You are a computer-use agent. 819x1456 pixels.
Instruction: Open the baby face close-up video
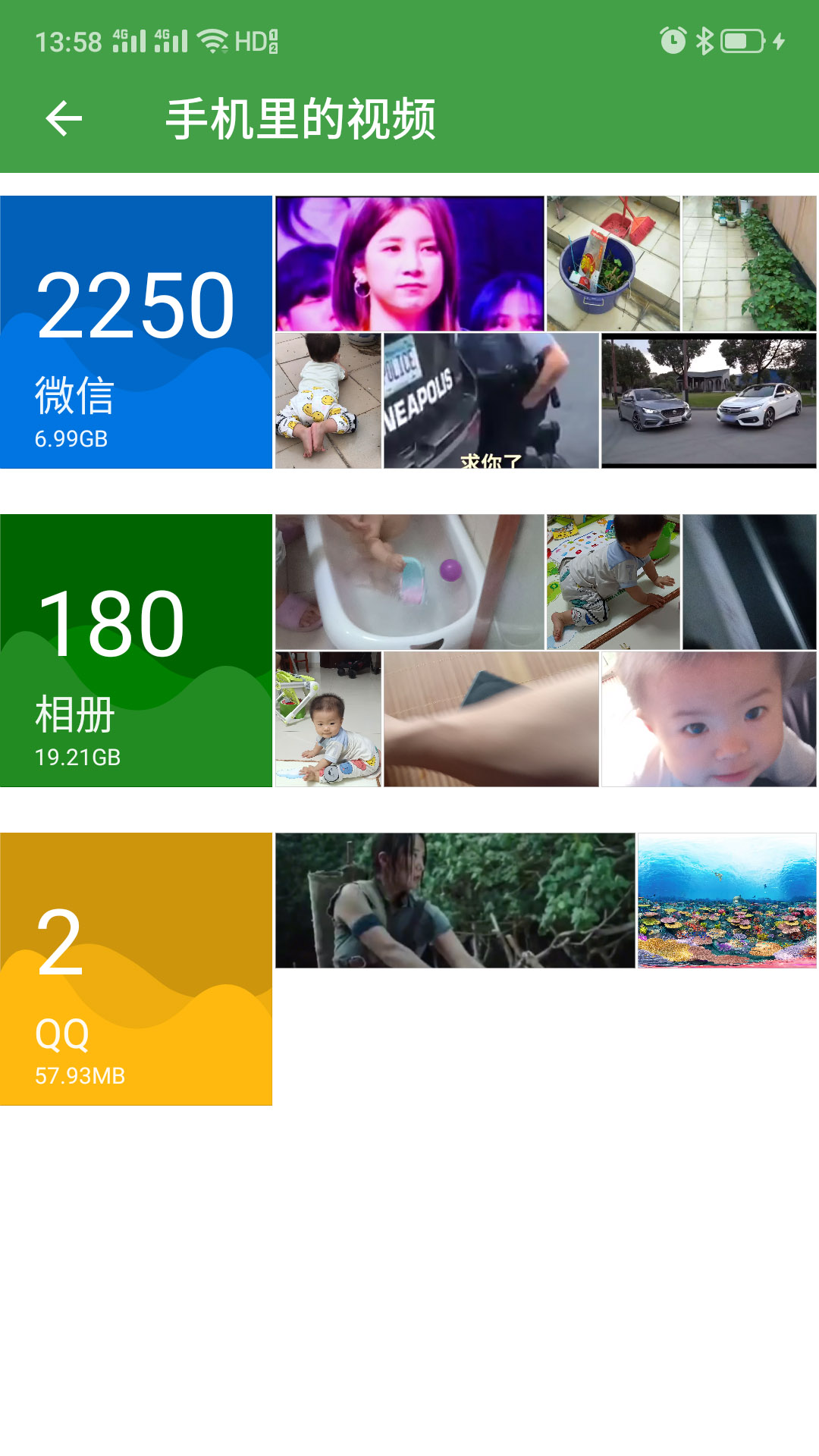709,719
